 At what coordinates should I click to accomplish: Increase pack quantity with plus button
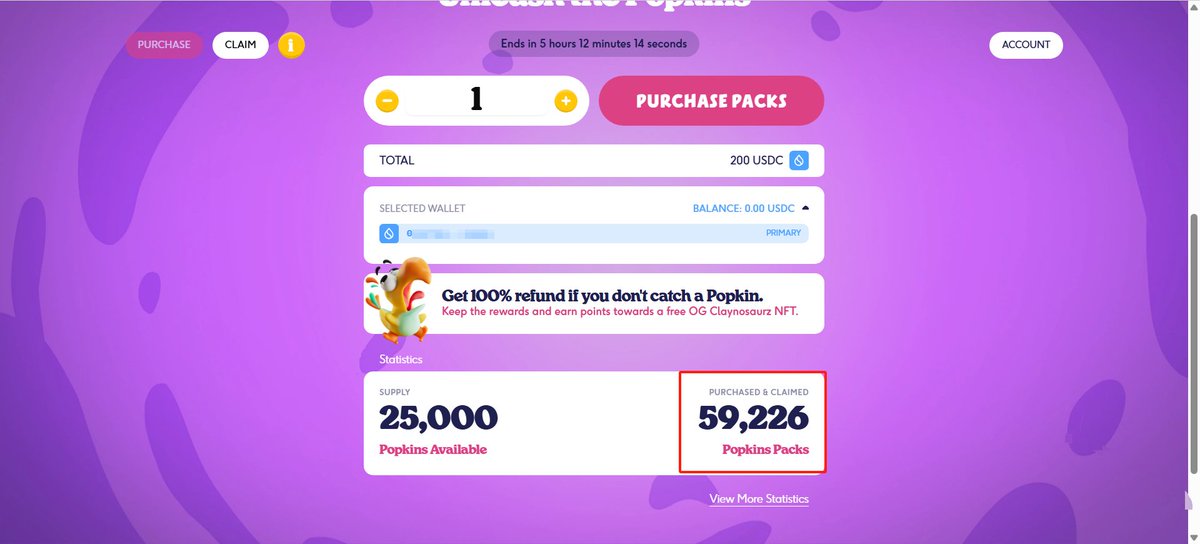coord(565,101)
